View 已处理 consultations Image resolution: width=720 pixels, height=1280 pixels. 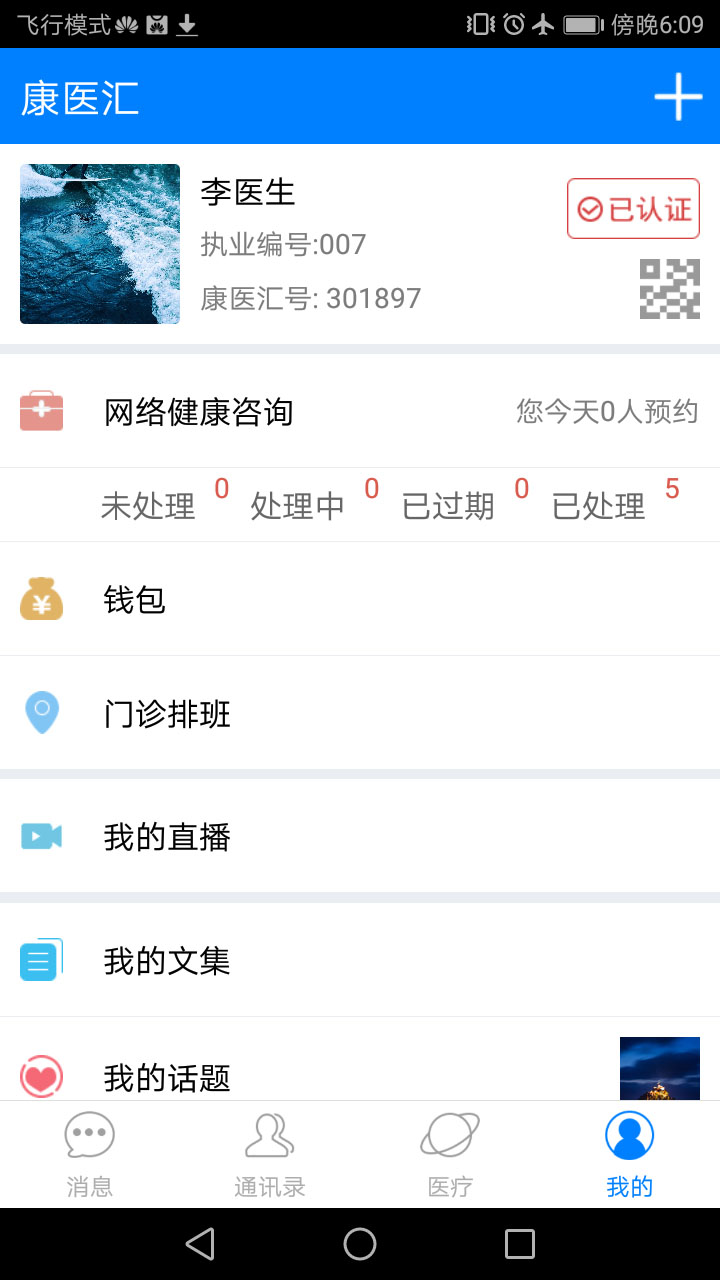click(x=600, y=506)
